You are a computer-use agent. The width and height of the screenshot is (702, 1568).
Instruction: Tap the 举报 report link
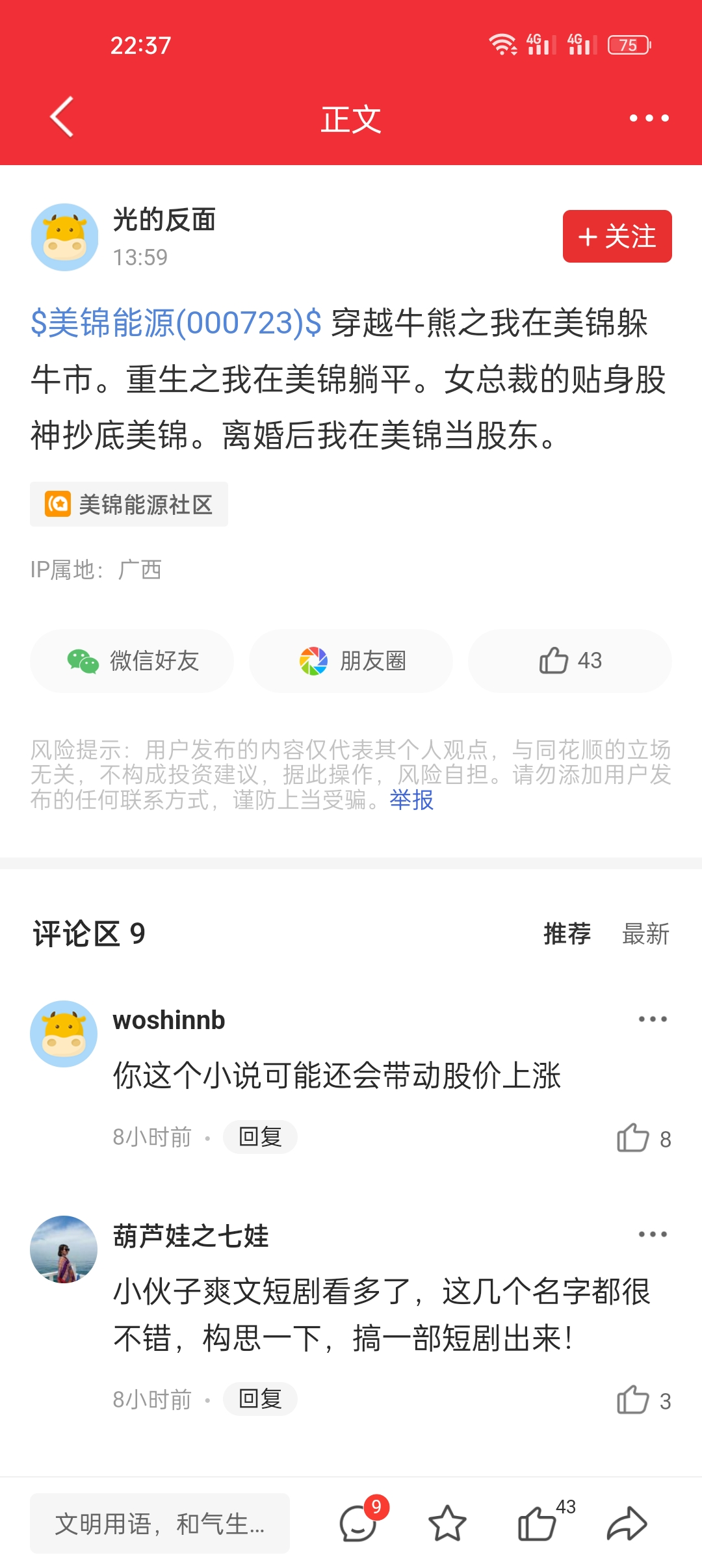[411, 800]
